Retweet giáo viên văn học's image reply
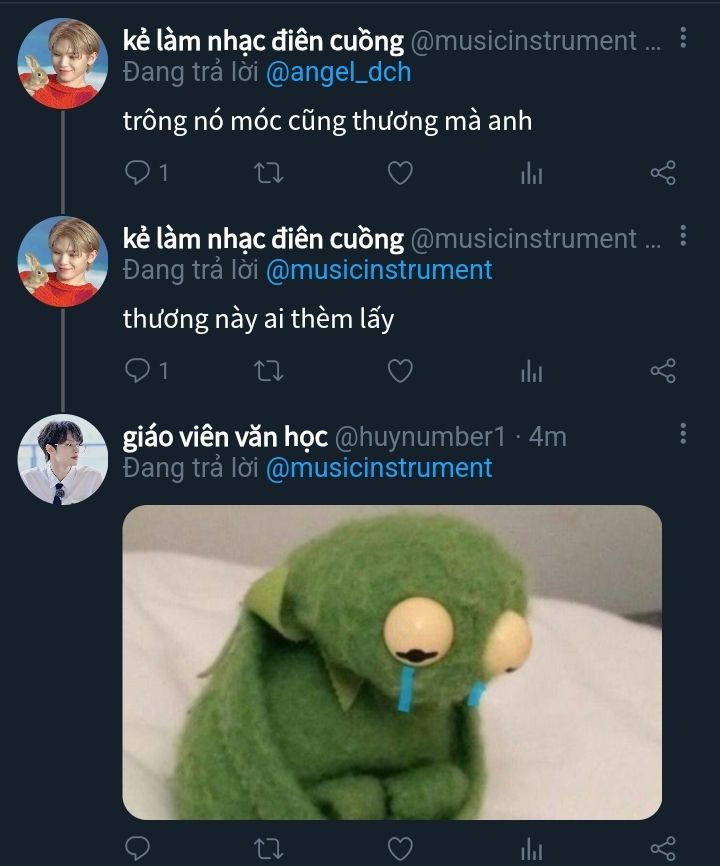 [269, 849]
